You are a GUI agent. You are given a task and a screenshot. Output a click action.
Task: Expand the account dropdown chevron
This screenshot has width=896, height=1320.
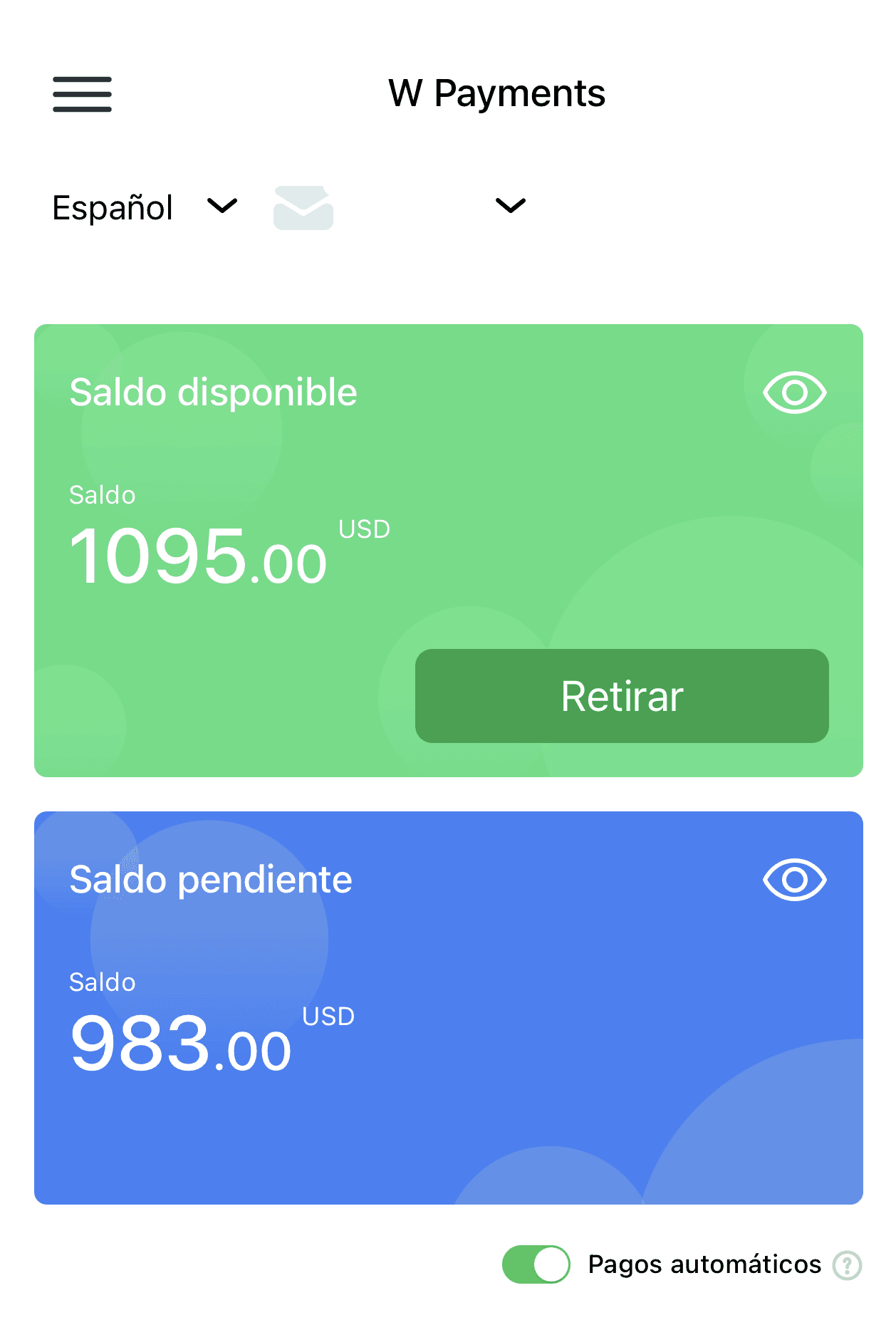(510, 206)
